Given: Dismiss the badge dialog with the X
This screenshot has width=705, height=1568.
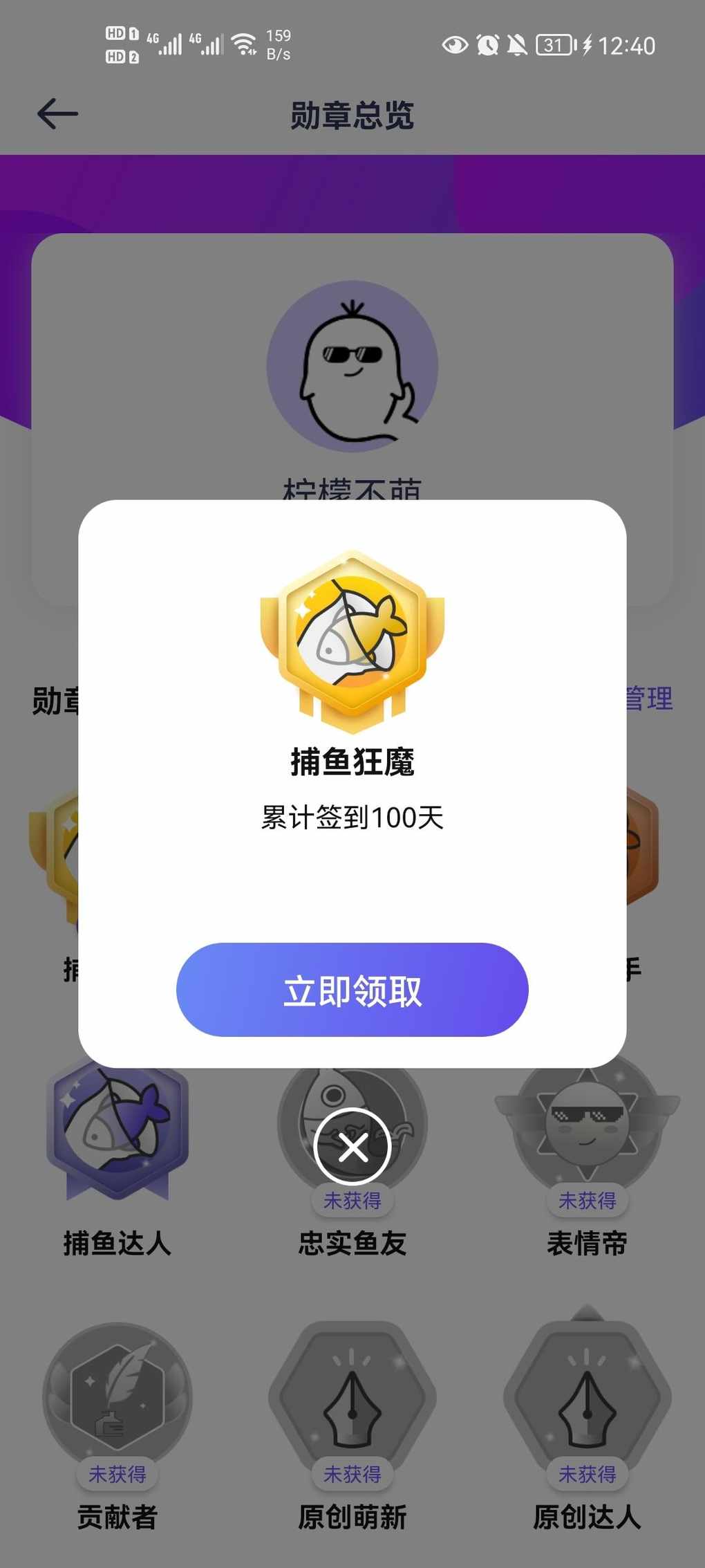Looking at the screenshot, I should pos(352,1147).
